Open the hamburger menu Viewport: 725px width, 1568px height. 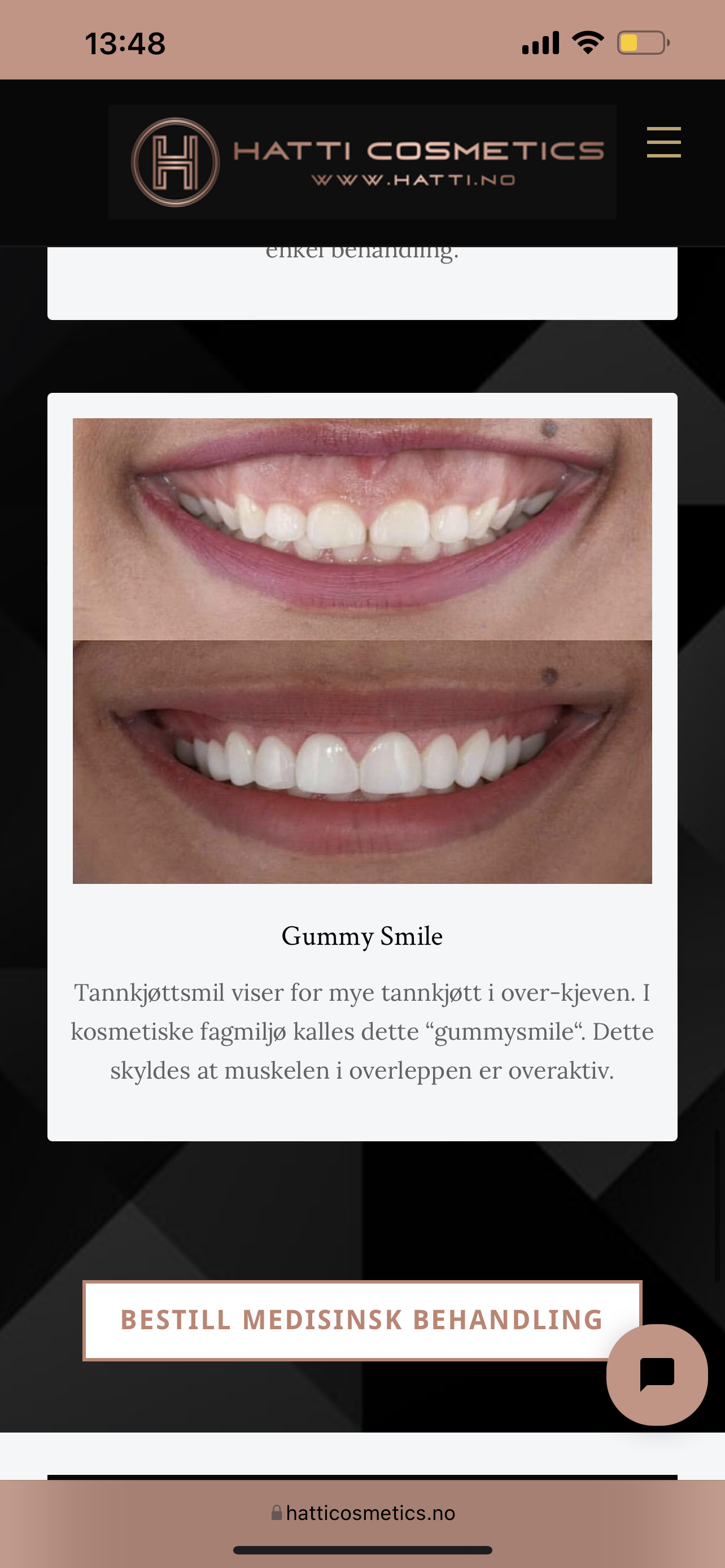663,142
